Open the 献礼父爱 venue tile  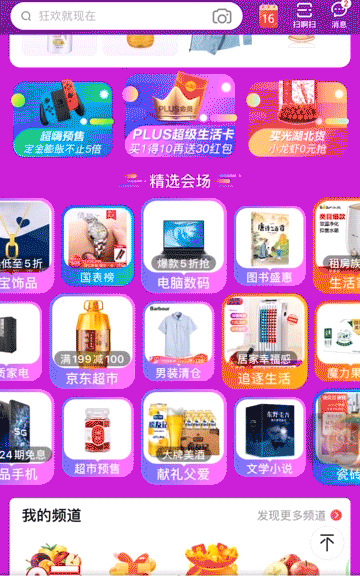coord(183,437)
